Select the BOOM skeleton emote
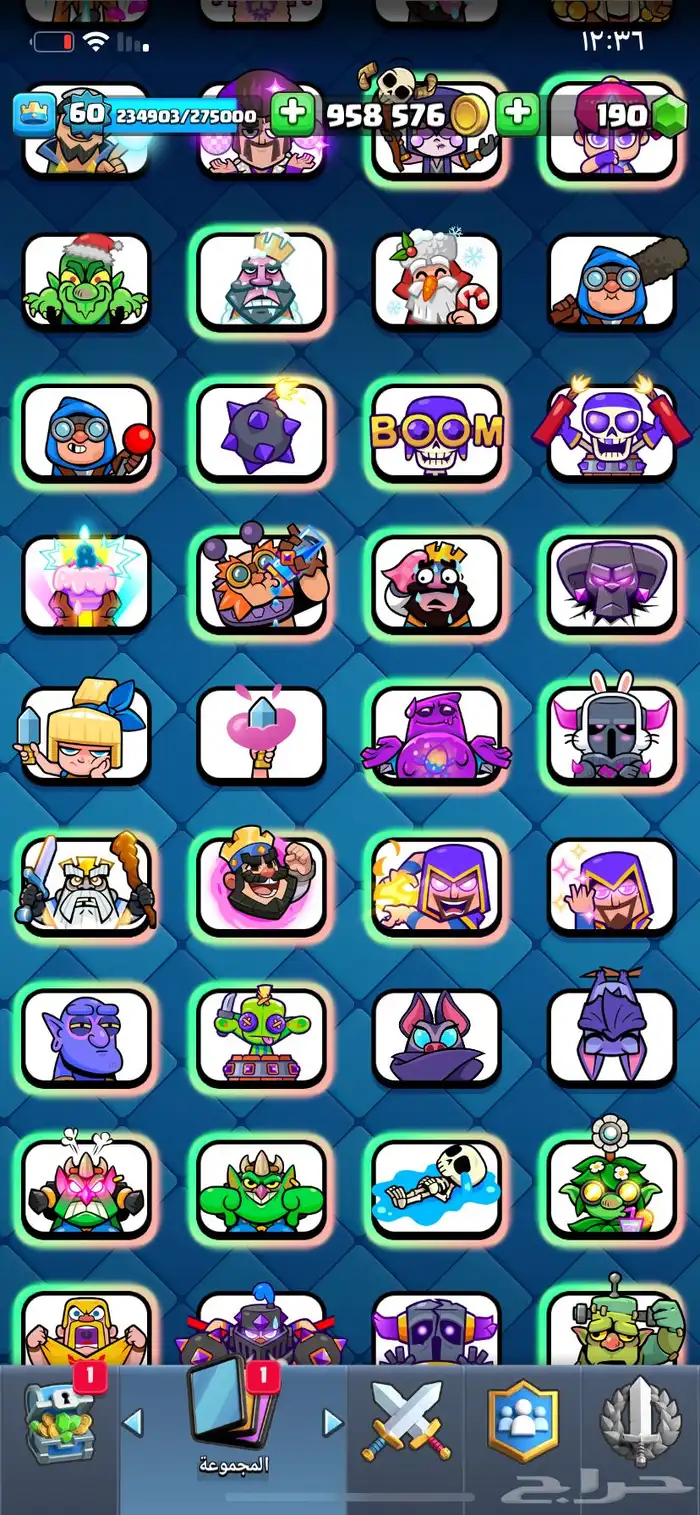Image resolution: width=700 pixels, height=1515 pixels. tap(436, 432)
